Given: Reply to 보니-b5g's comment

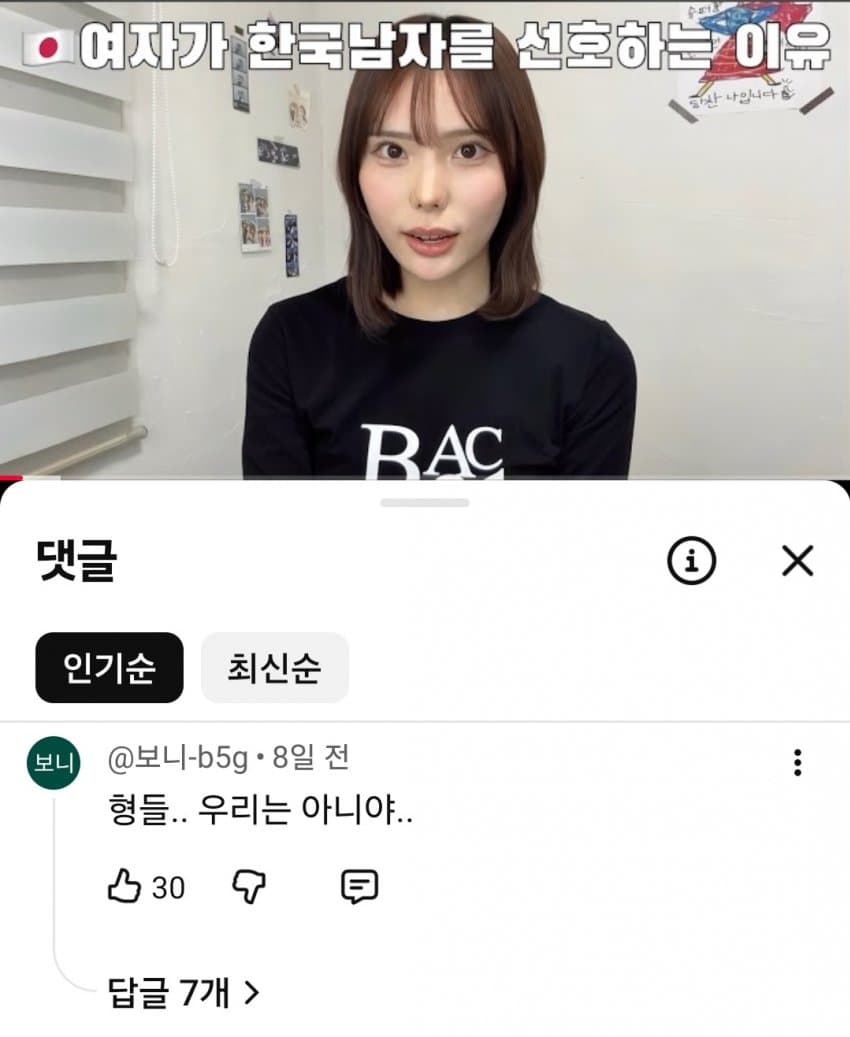Looking at the screenshot, I should (x=359, y=886).
